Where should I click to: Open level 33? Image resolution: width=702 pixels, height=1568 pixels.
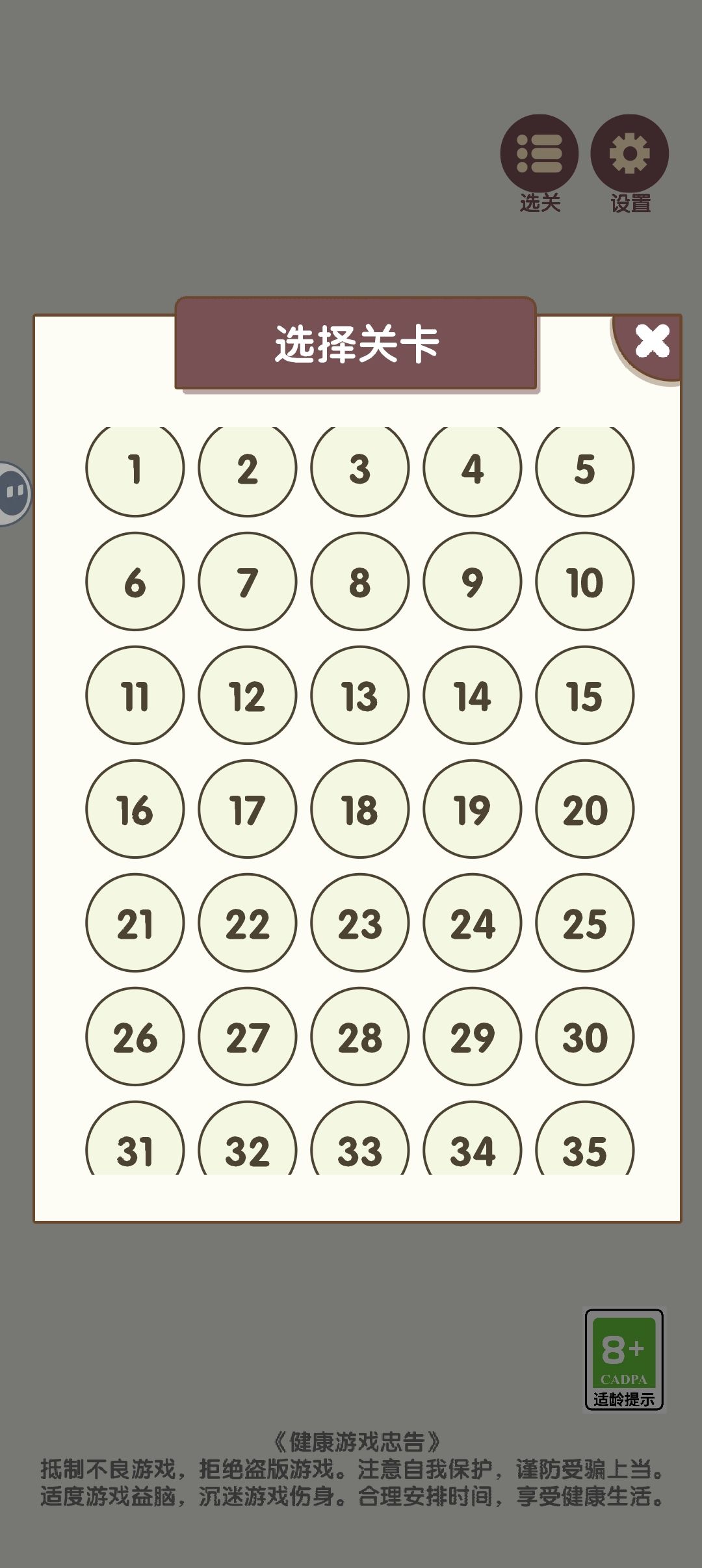click(360, 1139)
